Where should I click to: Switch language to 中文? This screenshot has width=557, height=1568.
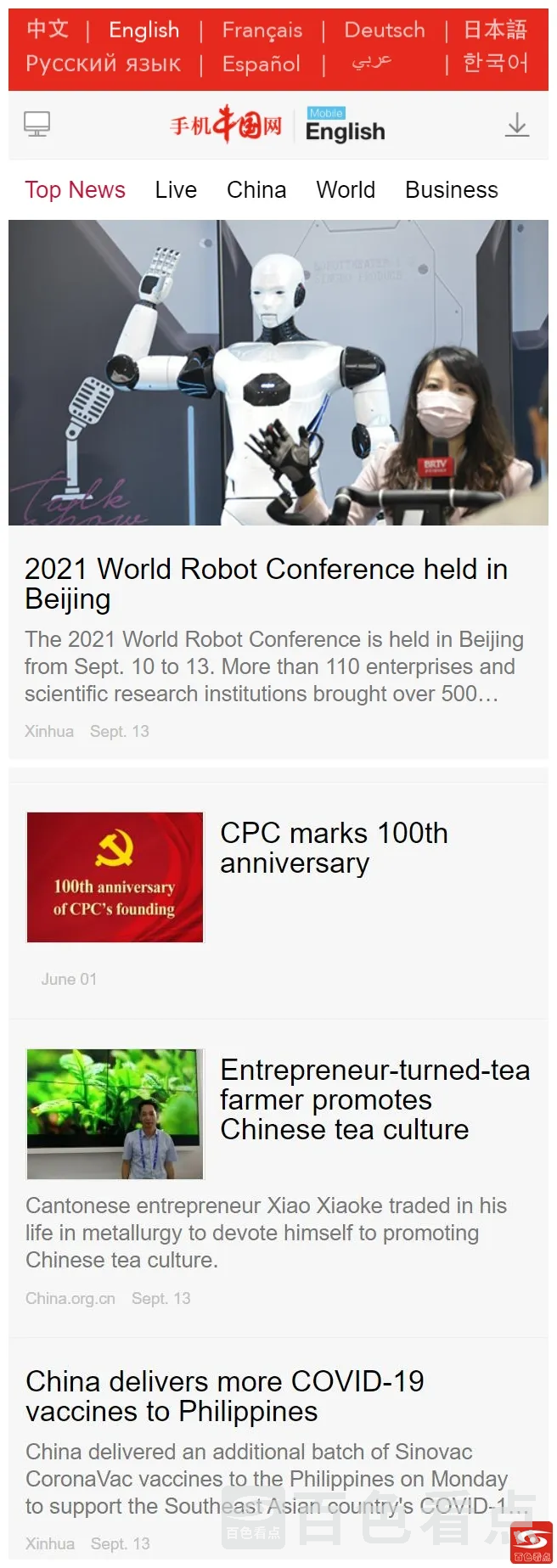pyautogui.click(x=47, y=30)
